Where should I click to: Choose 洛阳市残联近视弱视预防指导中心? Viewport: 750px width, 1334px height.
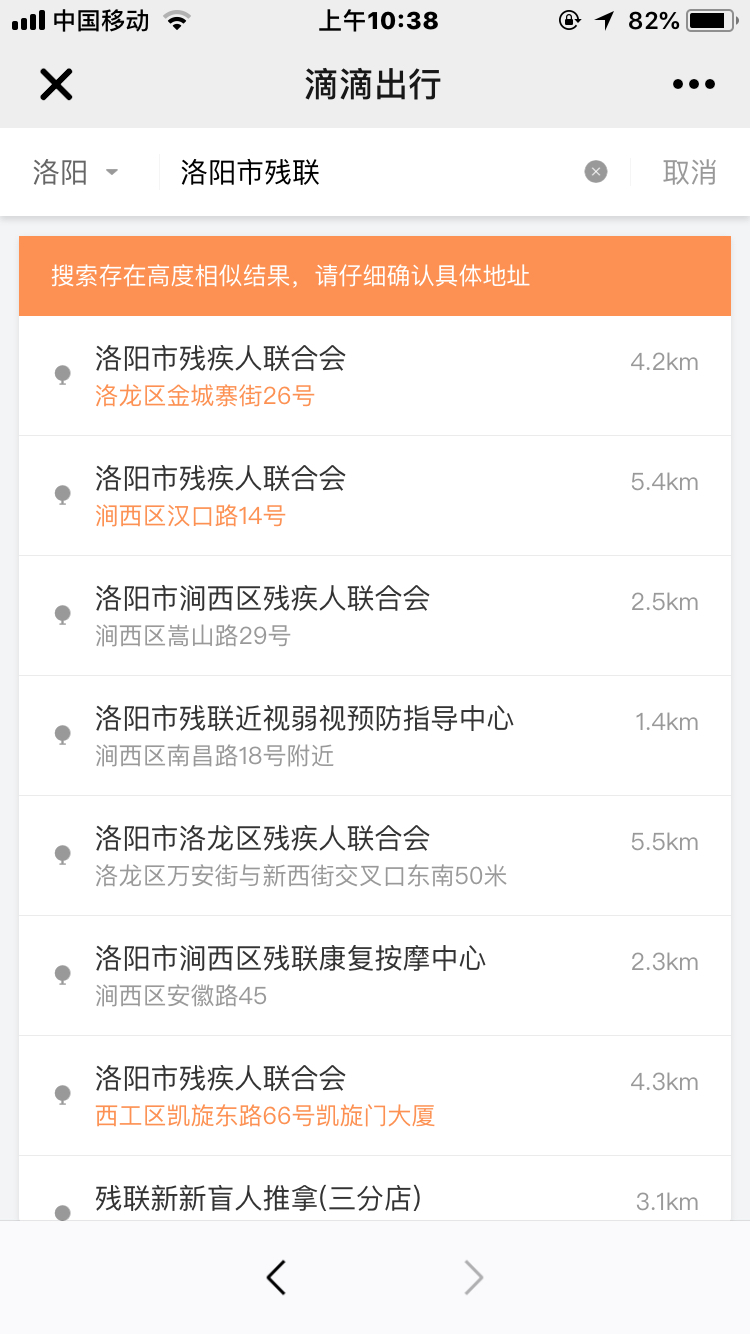pos(375,736)
